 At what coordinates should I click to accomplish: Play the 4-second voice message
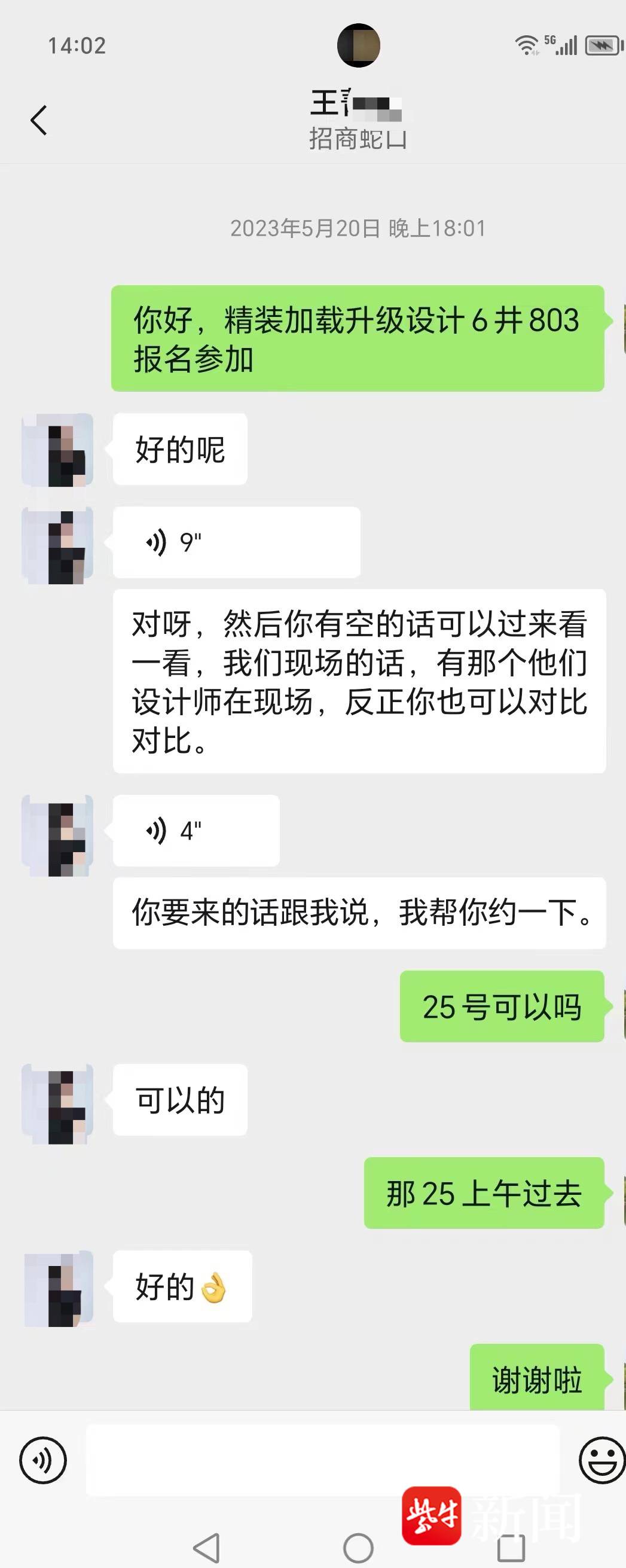[x=196, y=830]
